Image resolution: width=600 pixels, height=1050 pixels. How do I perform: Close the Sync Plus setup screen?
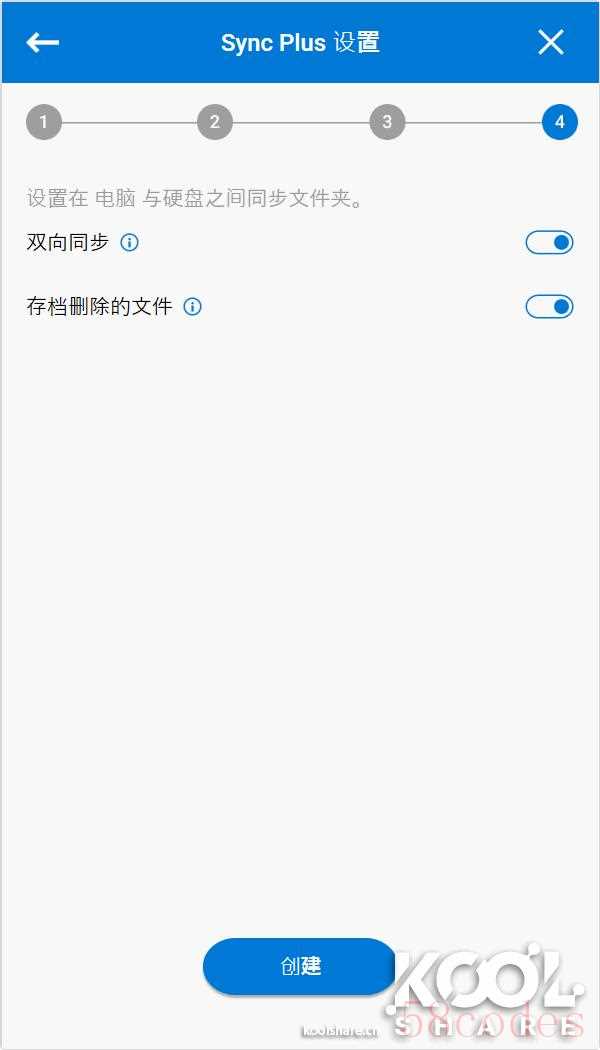point(551,42)
